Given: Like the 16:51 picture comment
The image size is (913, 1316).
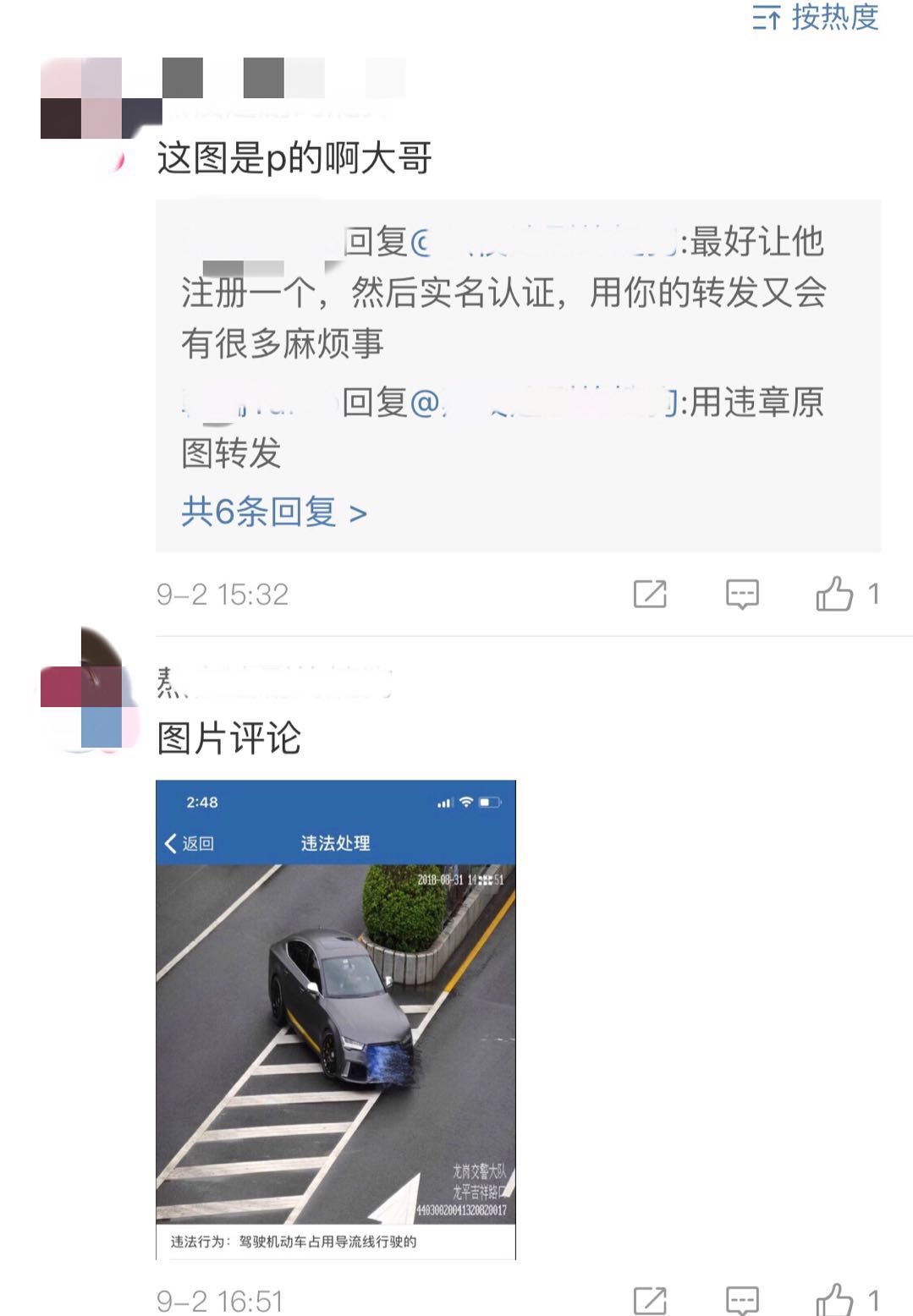Looking at the screenshot, I should (835, 1300).
